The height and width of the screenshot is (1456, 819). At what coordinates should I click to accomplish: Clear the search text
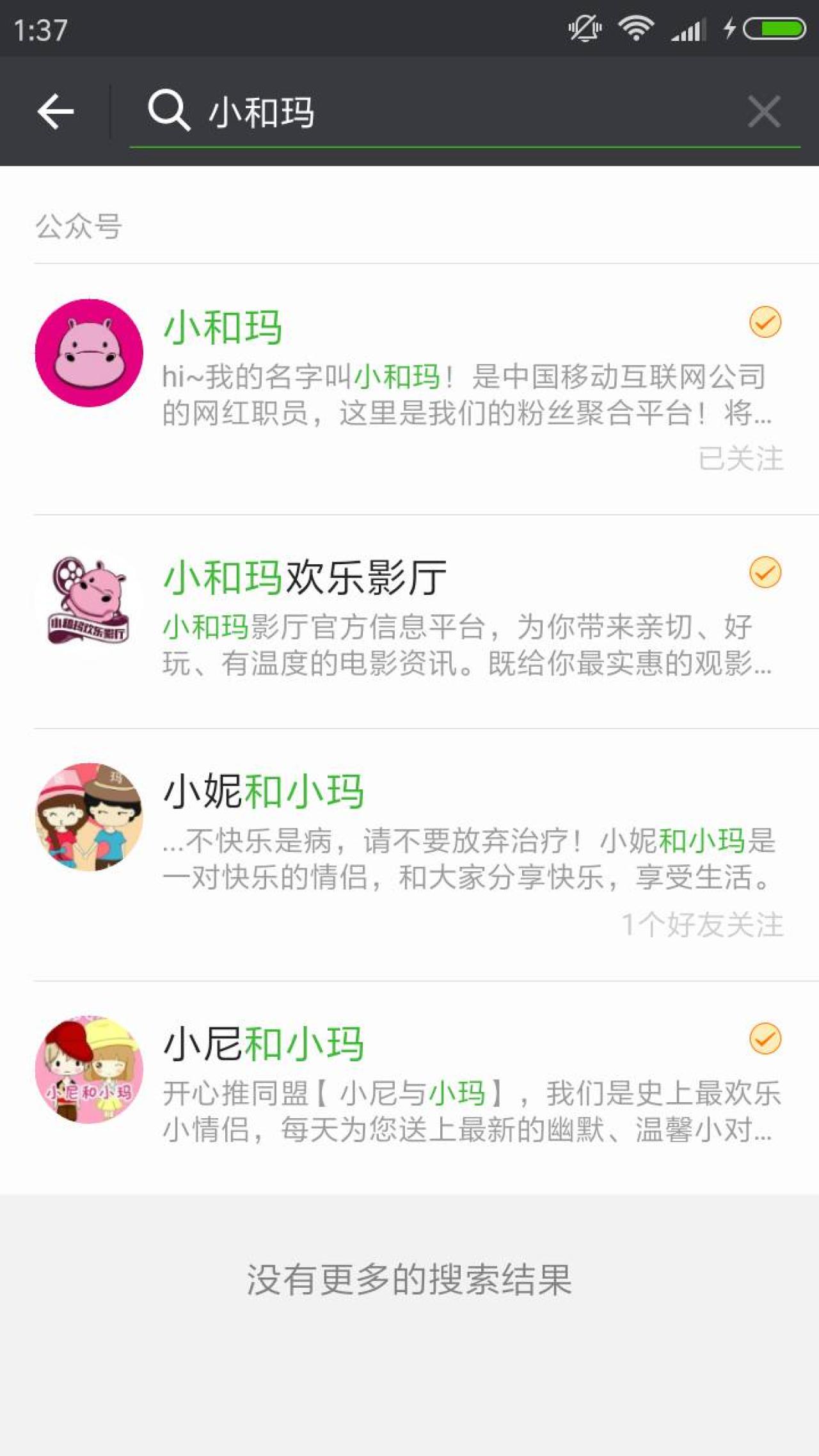coord(763,112)
